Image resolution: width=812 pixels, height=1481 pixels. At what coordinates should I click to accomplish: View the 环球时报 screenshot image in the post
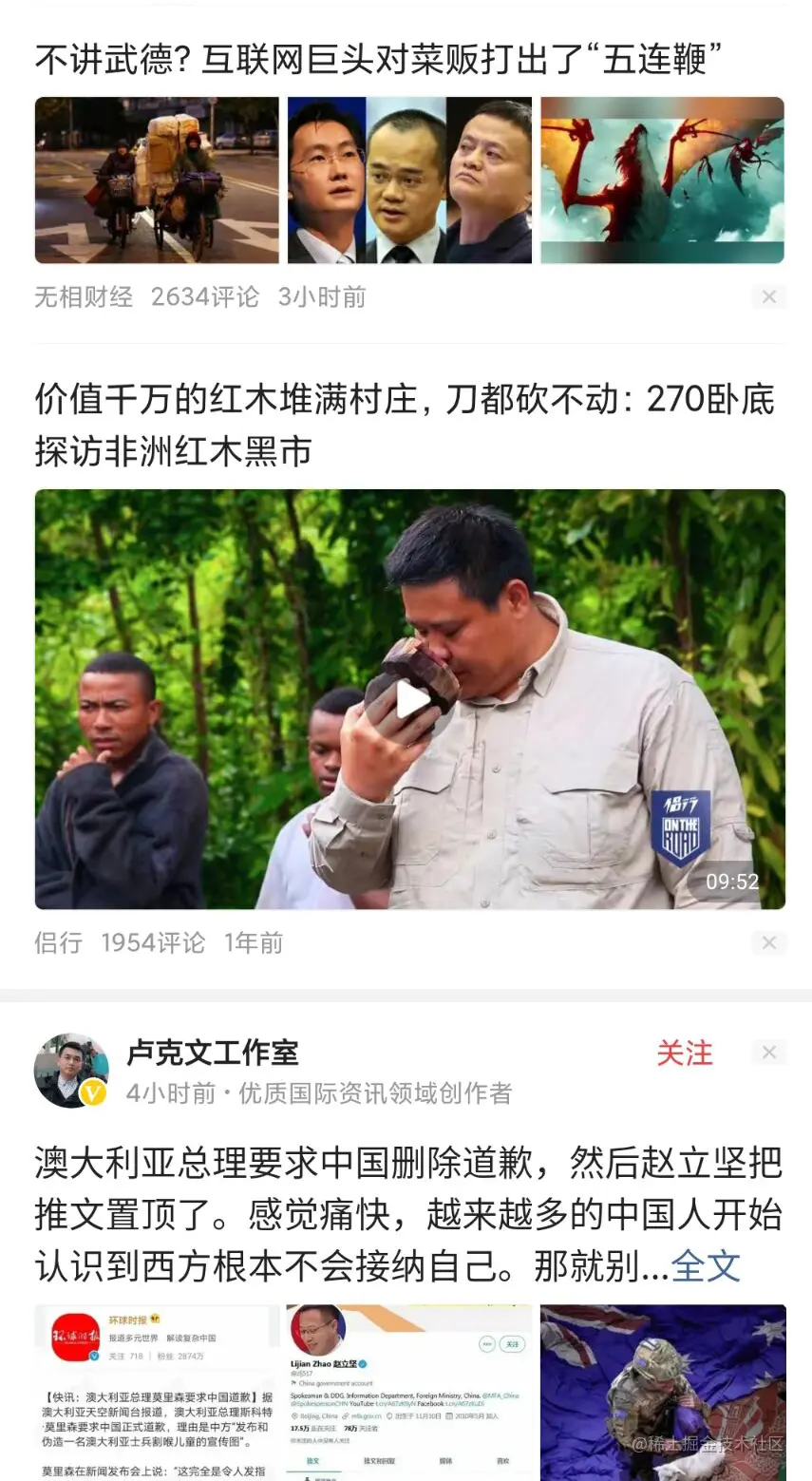tap(157, 1392)
